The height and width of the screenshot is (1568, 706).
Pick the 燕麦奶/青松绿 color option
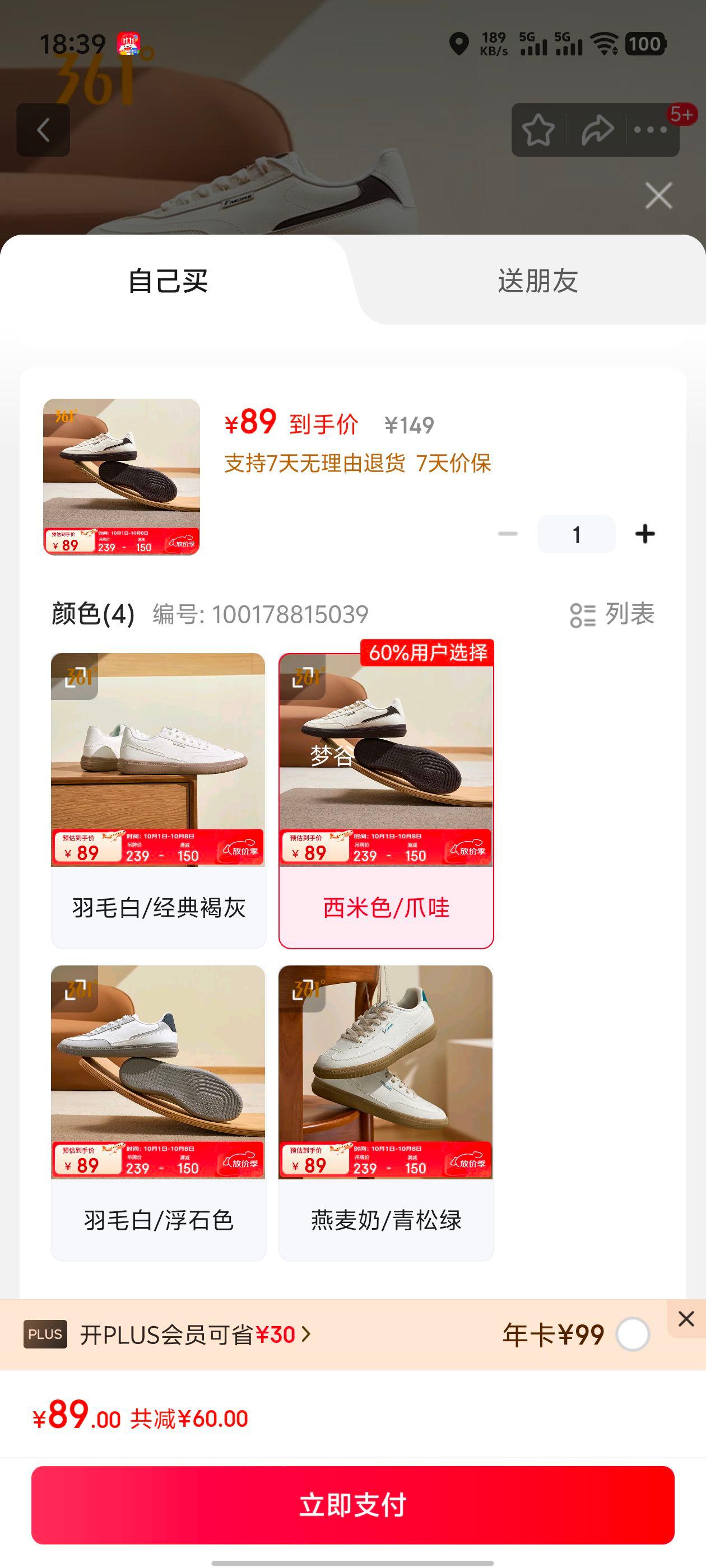pyautogui.click(x=385, y=1112)
